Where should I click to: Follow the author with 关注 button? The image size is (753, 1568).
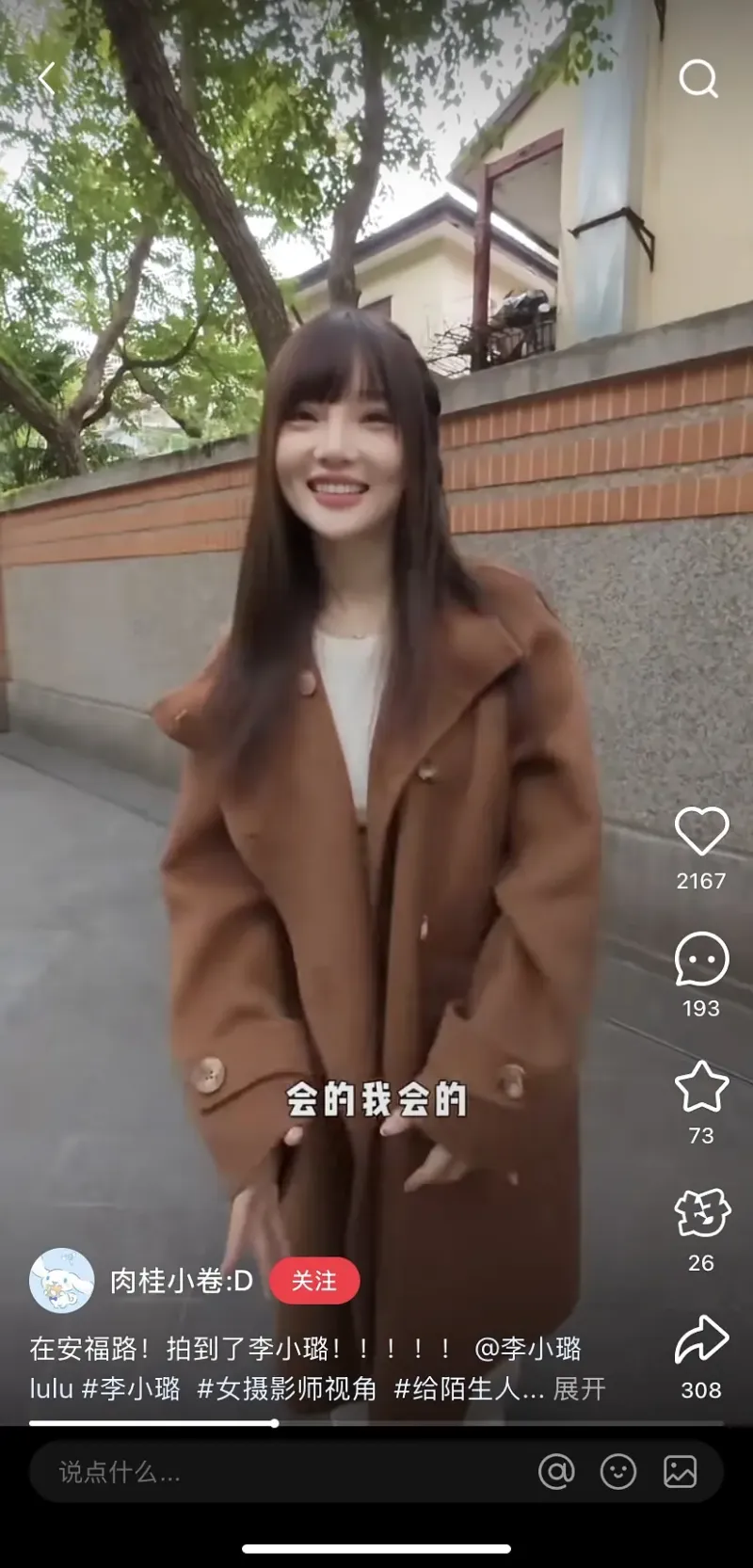click(314, 1281)
